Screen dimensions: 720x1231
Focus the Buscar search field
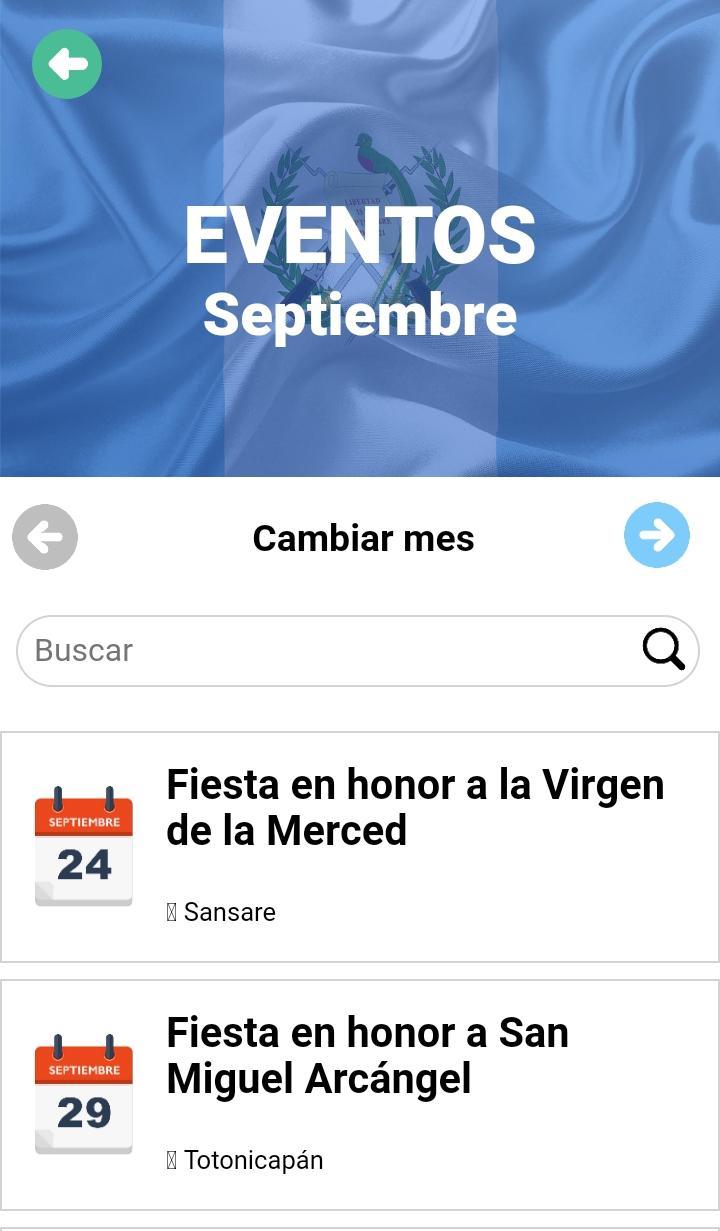(x=330, y=651)
